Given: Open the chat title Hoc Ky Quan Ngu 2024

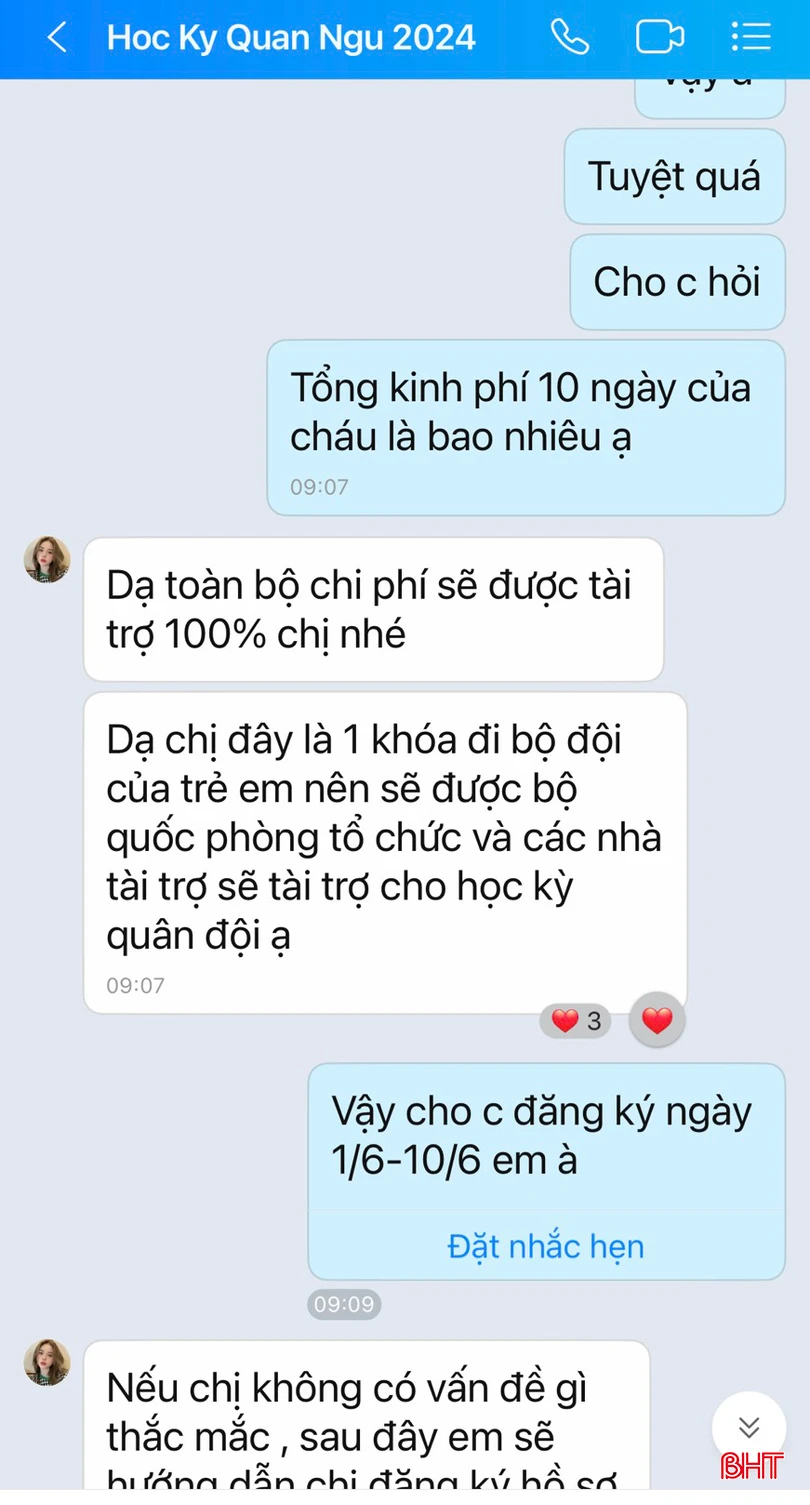Looking at the screenshot, I should pos(291,38).
